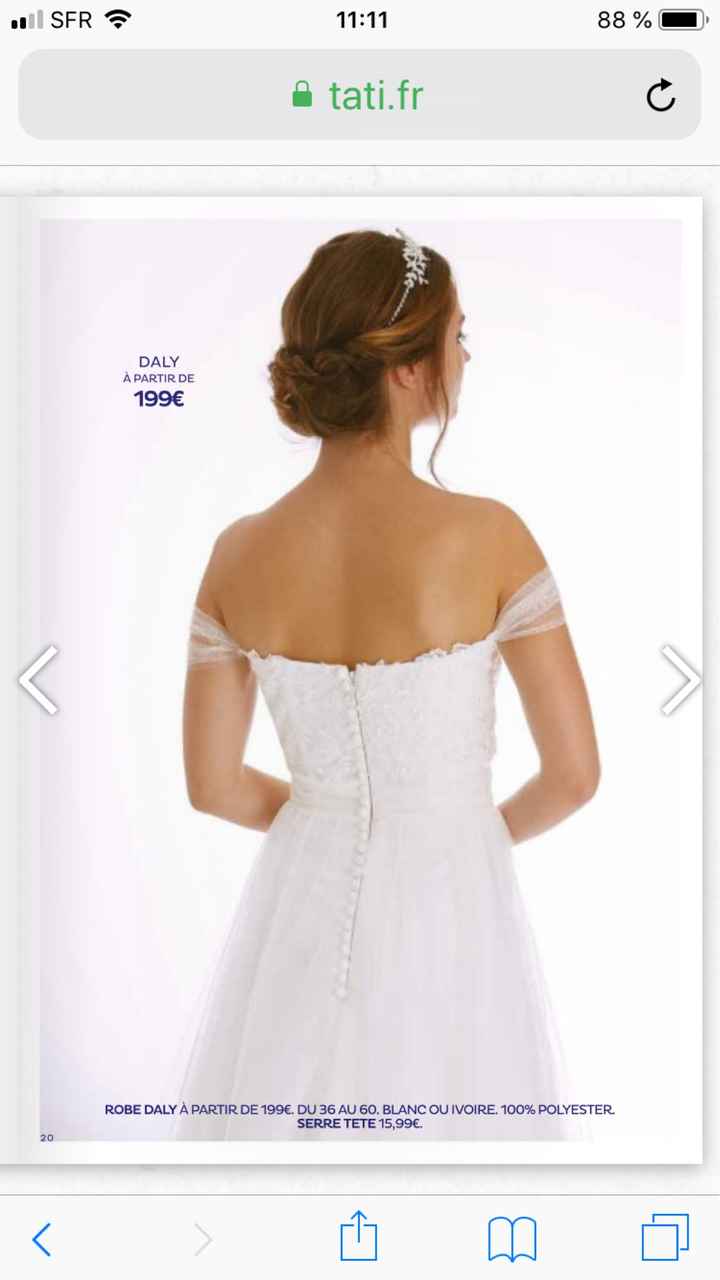Tap the DALY 199€ price label
Viewport: 720px width, 1280px height.
(158, 398)
